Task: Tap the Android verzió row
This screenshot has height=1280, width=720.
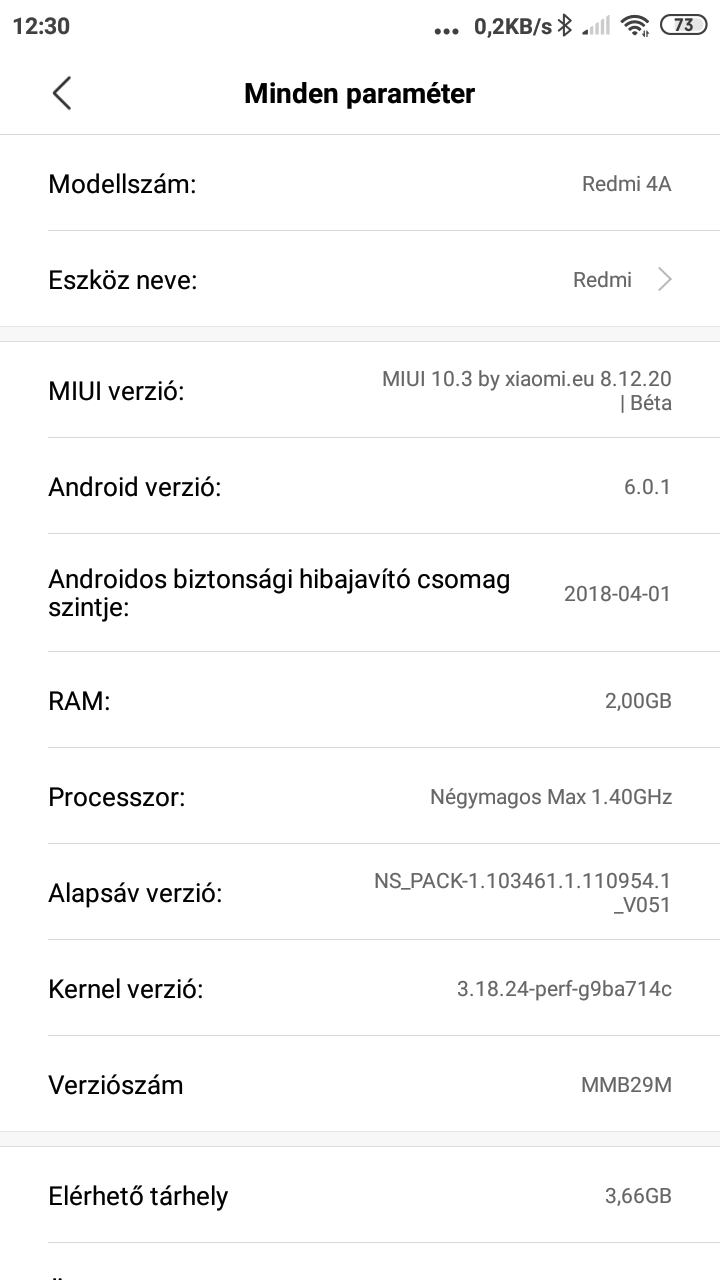Action: coord(360,488)
